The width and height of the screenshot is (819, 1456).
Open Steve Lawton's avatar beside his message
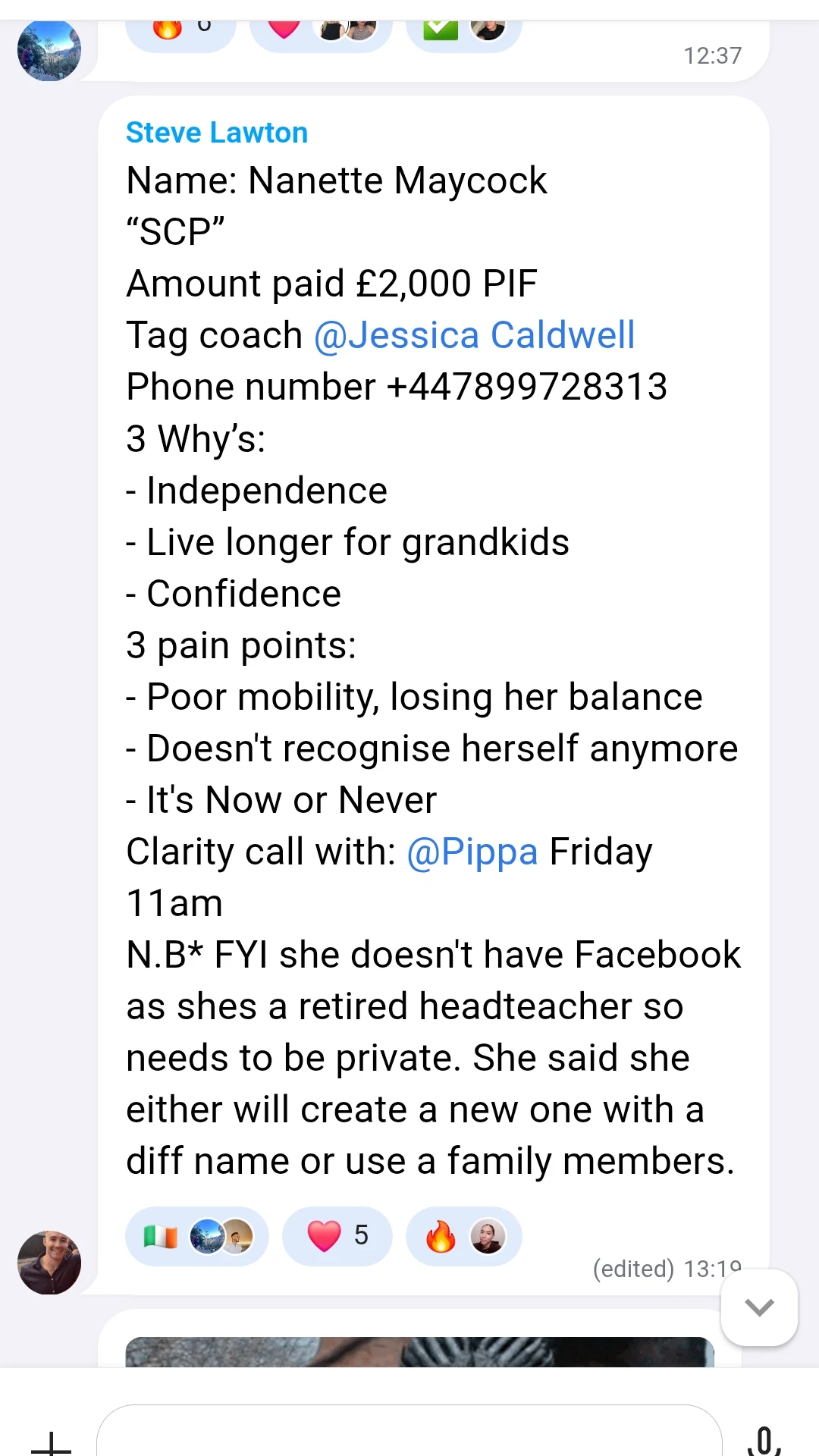49,1263
